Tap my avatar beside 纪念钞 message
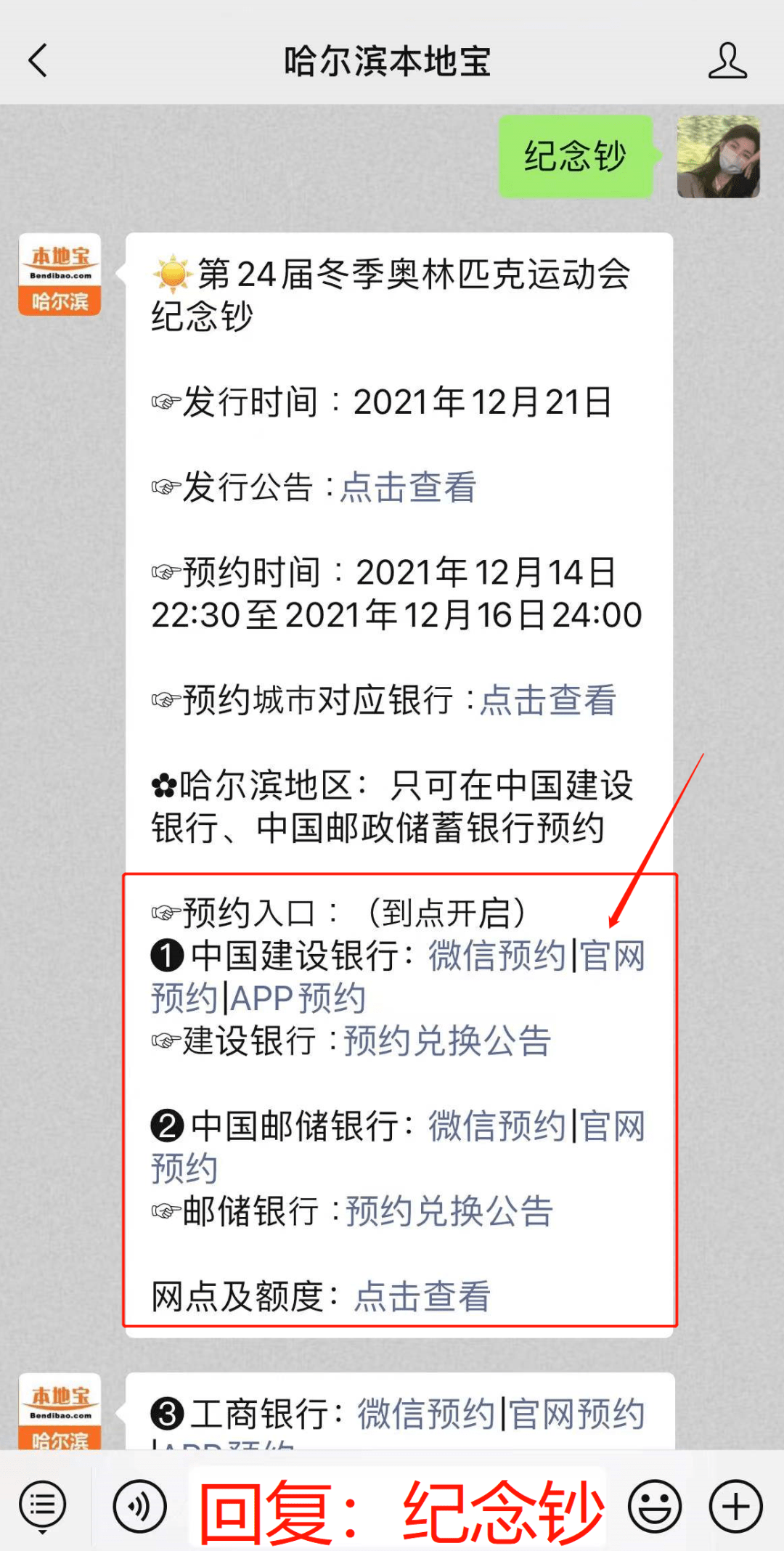This screenshot has height=1551, width=784. click(x=718, y=157)
